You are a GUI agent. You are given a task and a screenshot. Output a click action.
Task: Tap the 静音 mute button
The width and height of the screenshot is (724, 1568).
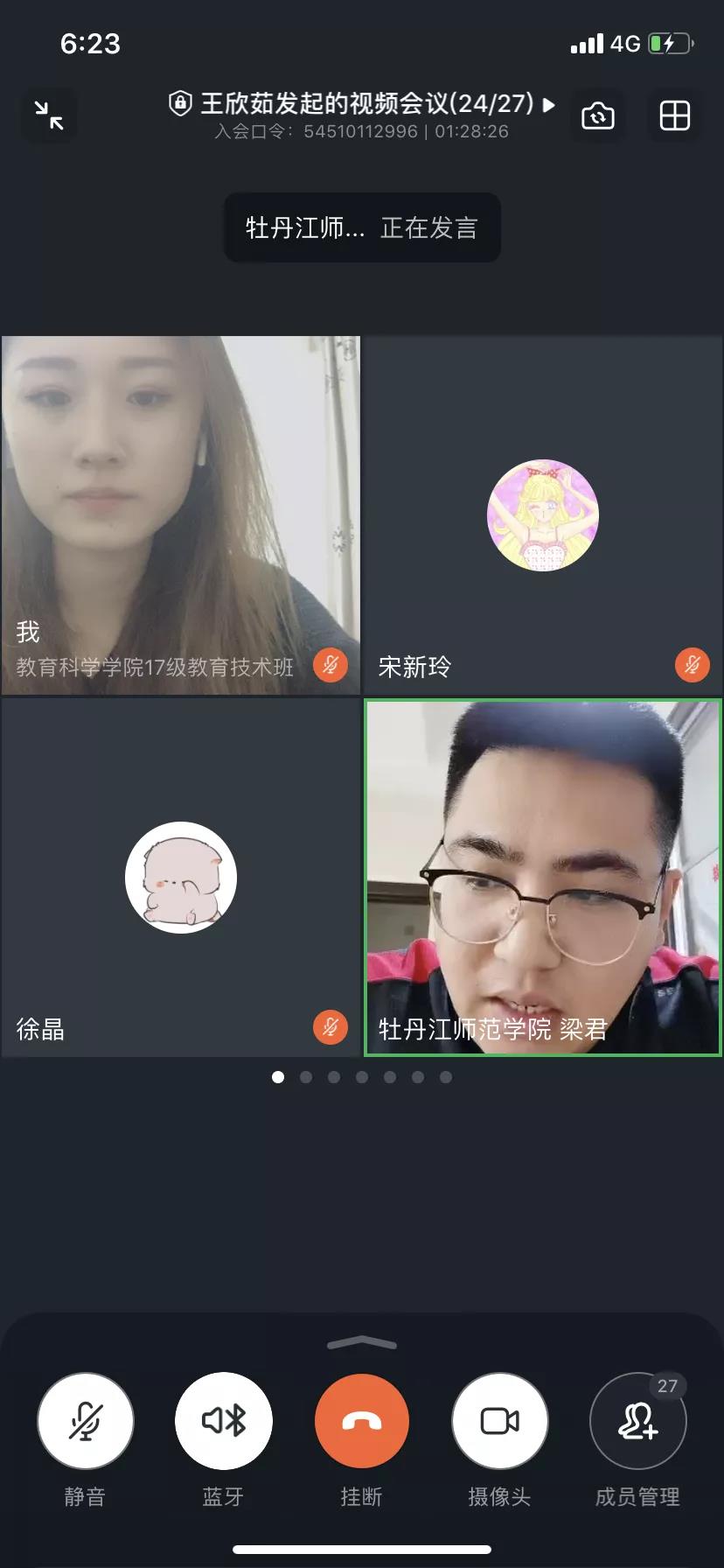pos(86,1421)
